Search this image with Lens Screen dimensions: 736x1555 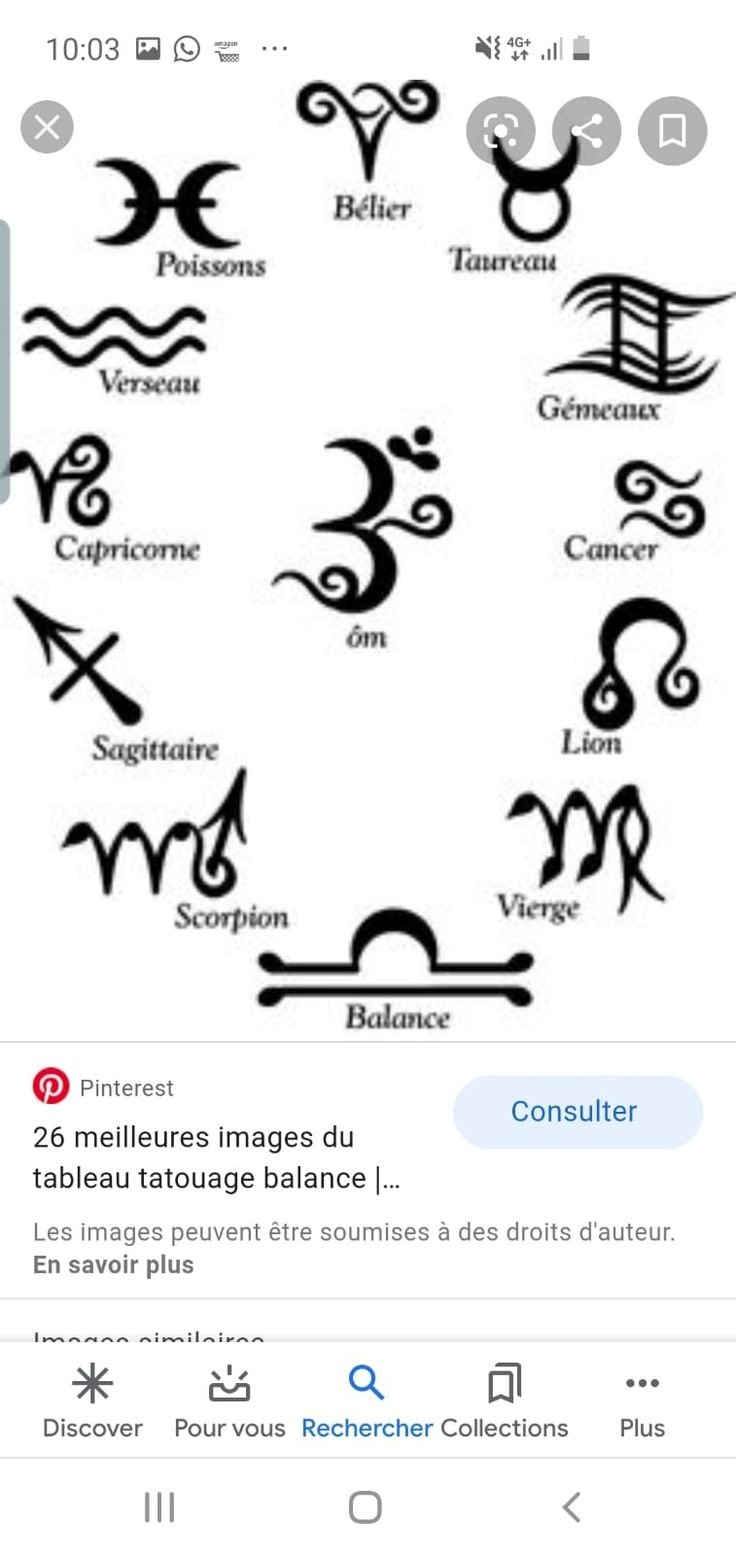pyautogui.click(x=500, y=130)
